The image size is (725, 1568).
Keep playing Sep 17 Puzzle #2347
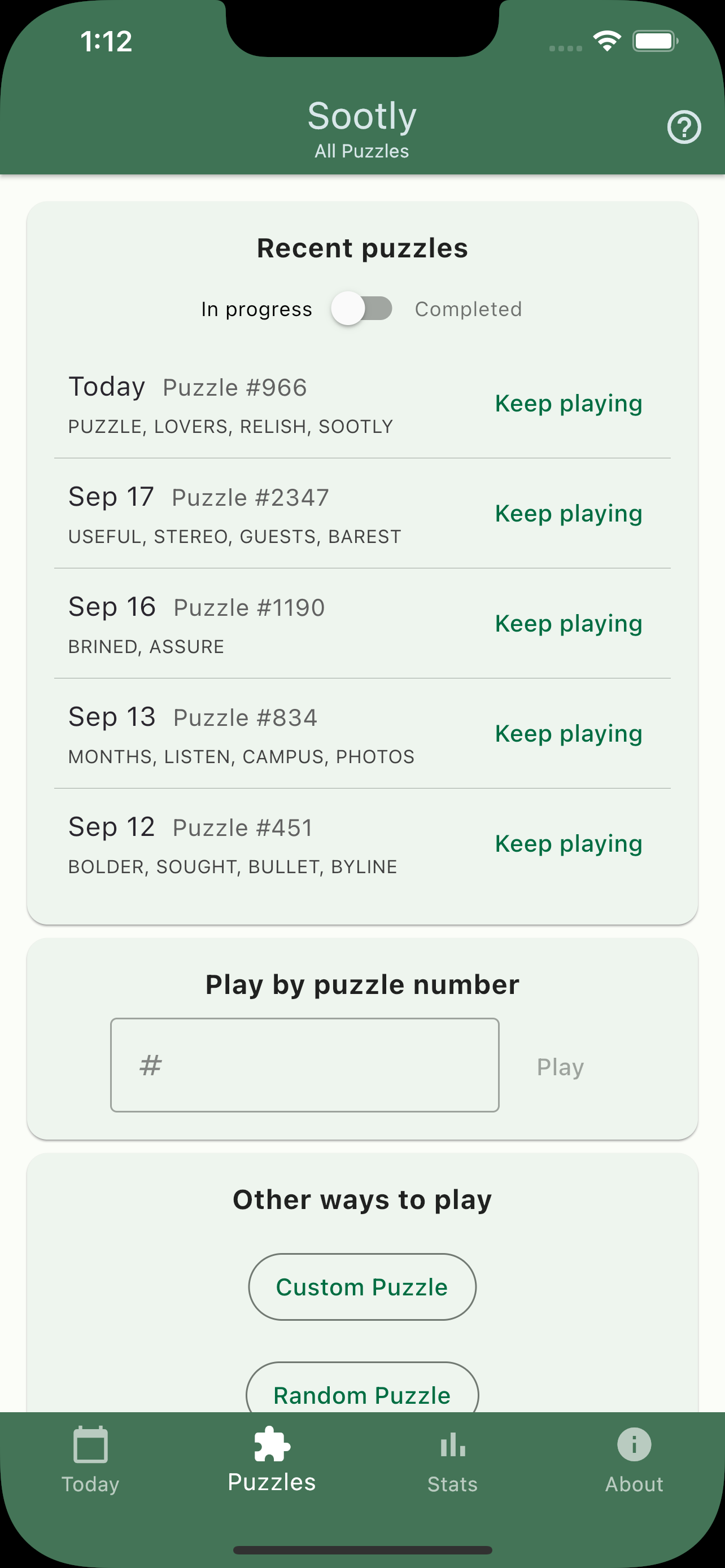568,514
